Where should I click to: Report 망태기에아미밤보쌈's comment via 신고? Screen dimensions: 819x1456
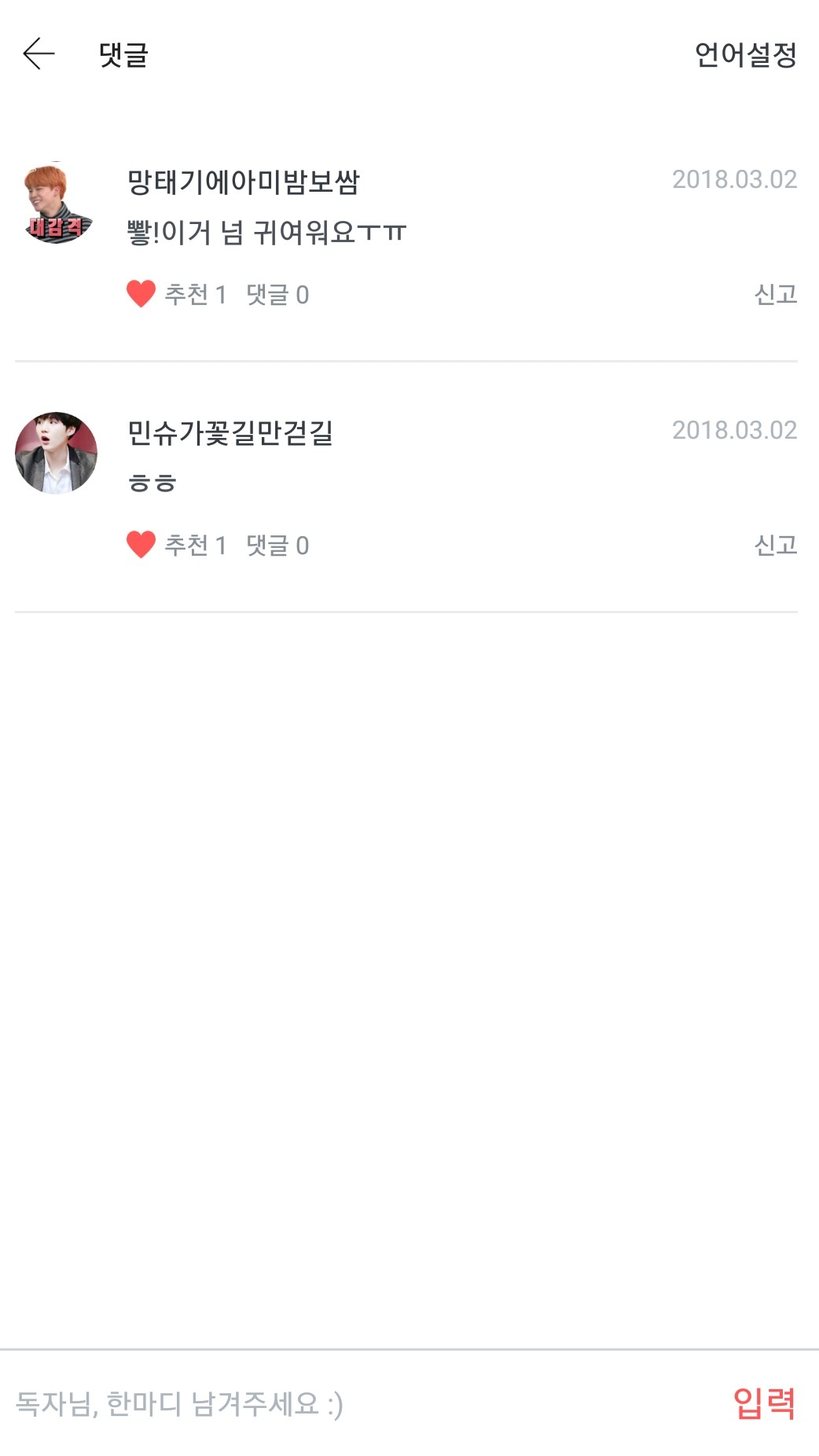[x=775, y=294]
